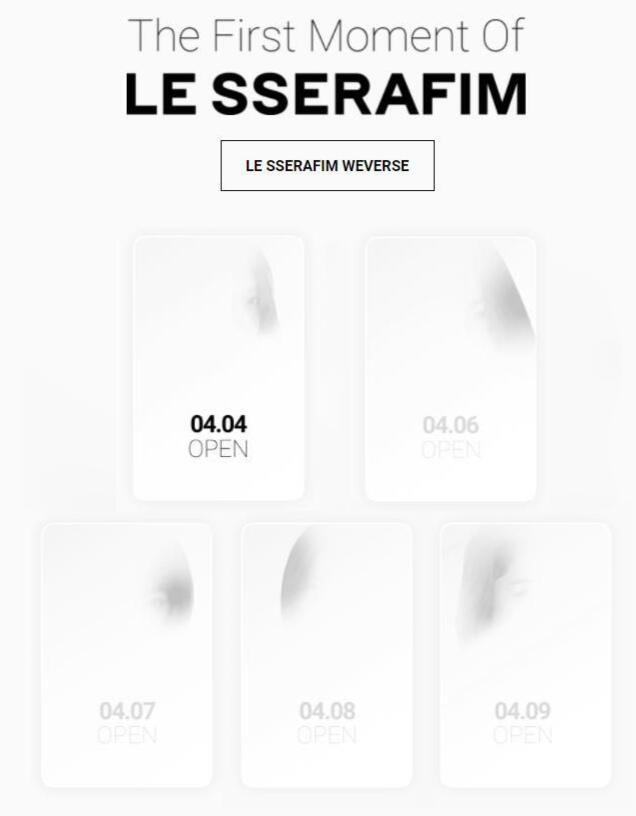Open the LE SSERAFIM WEVERSE button
Viewport: 636px width, 816px height.
327,166
